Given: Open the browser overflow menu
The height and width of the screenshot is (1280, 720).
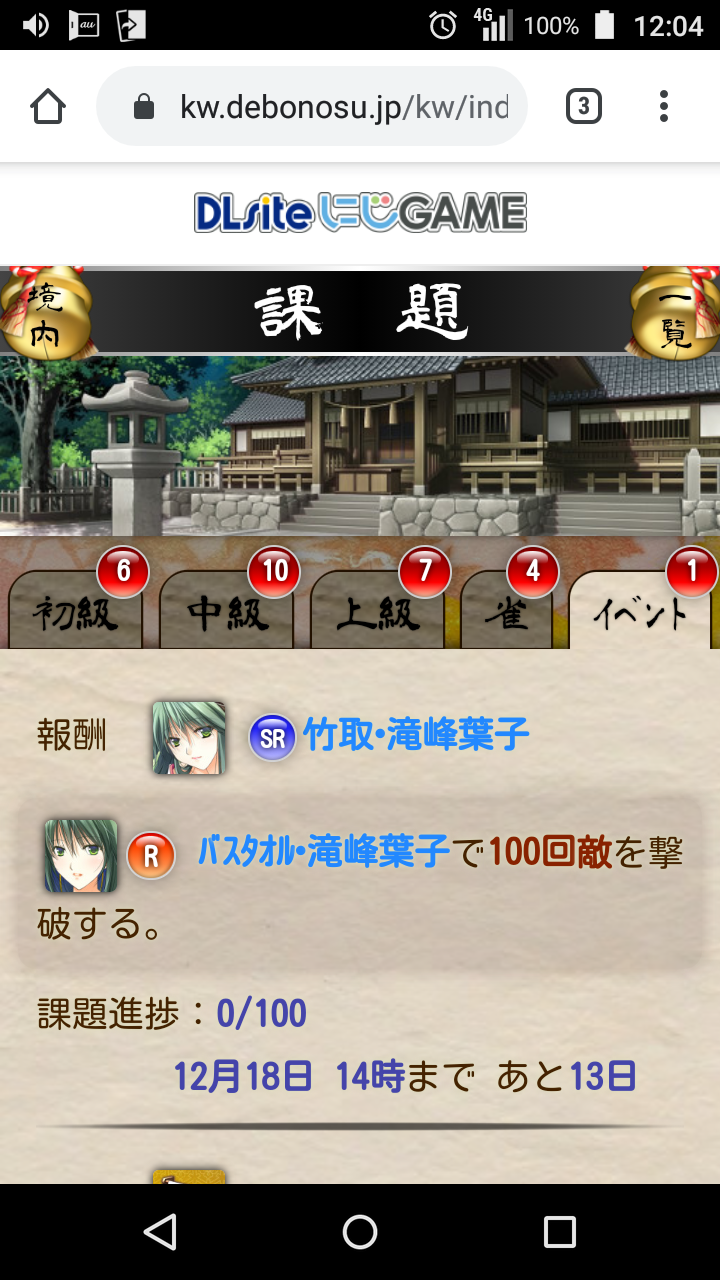Looking at the screenshot, I should 663,107.
